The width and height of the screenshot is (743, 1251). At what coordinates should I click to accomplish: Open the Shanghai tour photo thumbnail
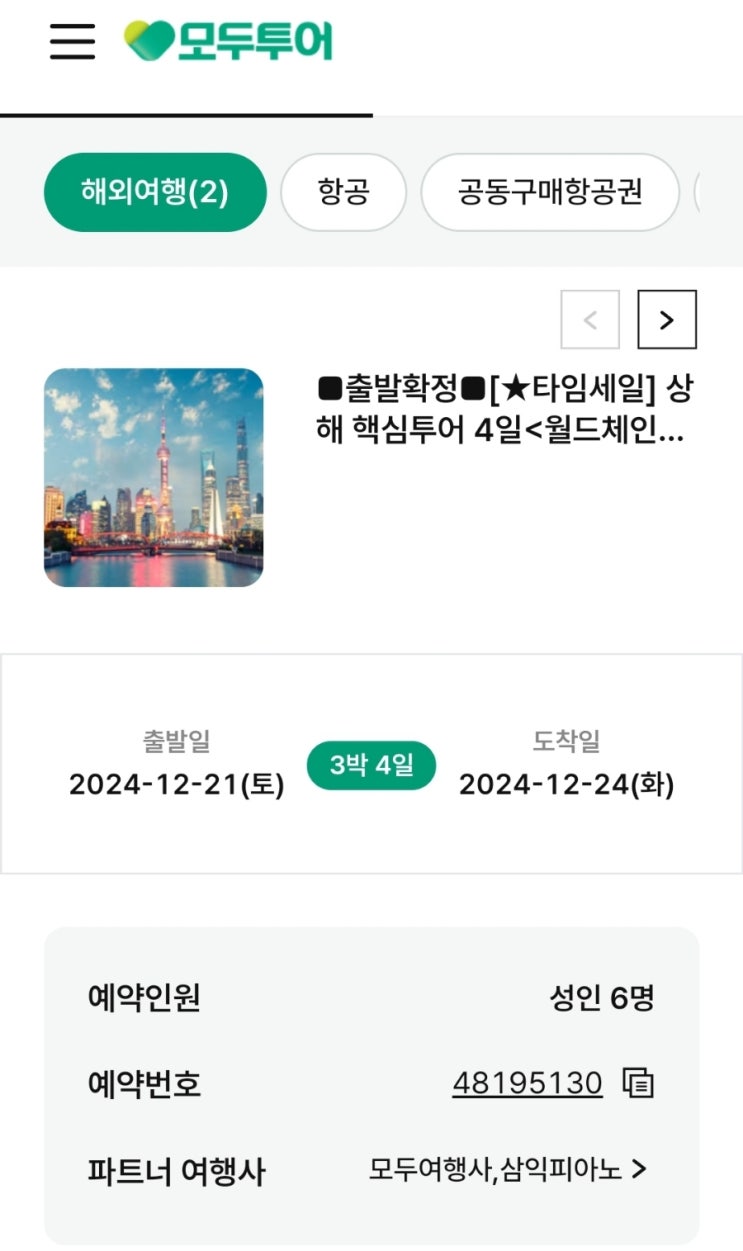tap(153, 477)
